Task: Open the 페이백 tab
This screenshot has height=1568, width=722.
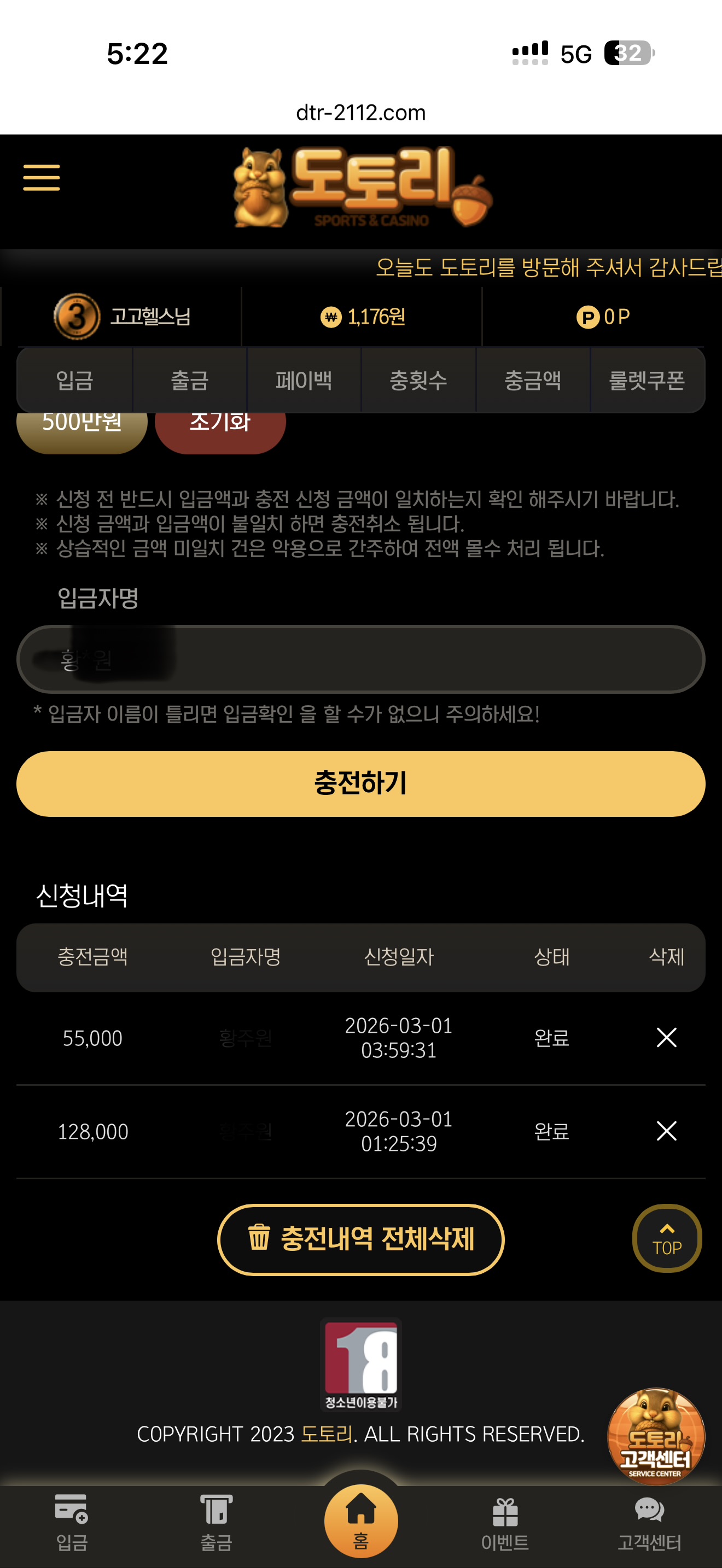Action: [x=304, y=381]
